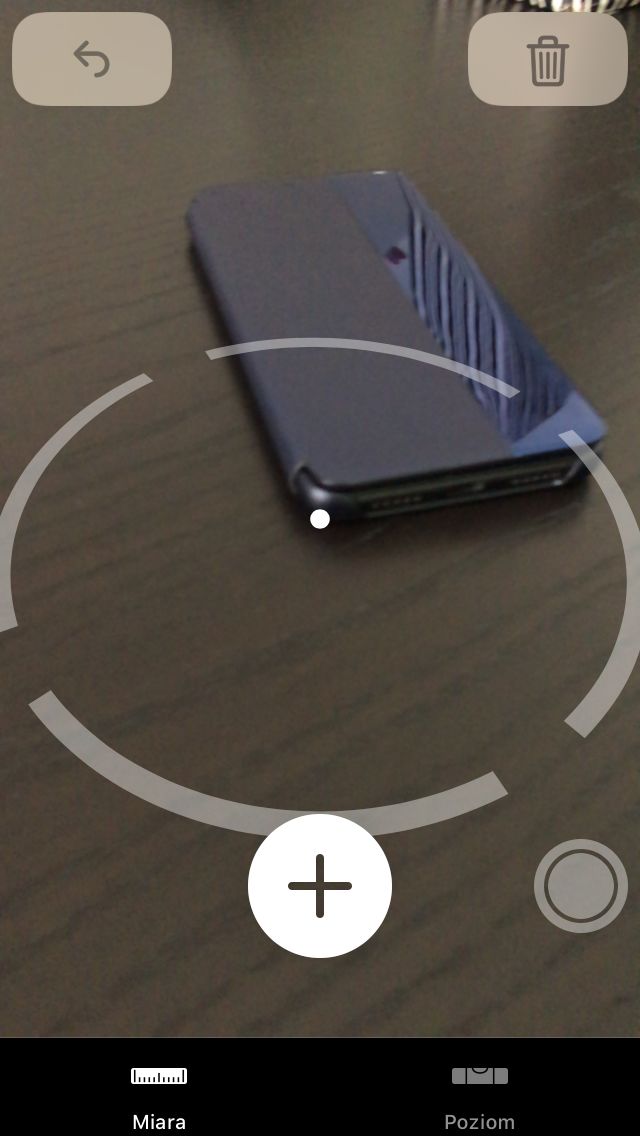
Task: Switch to the Miara tab
Action: [159, 1097]
